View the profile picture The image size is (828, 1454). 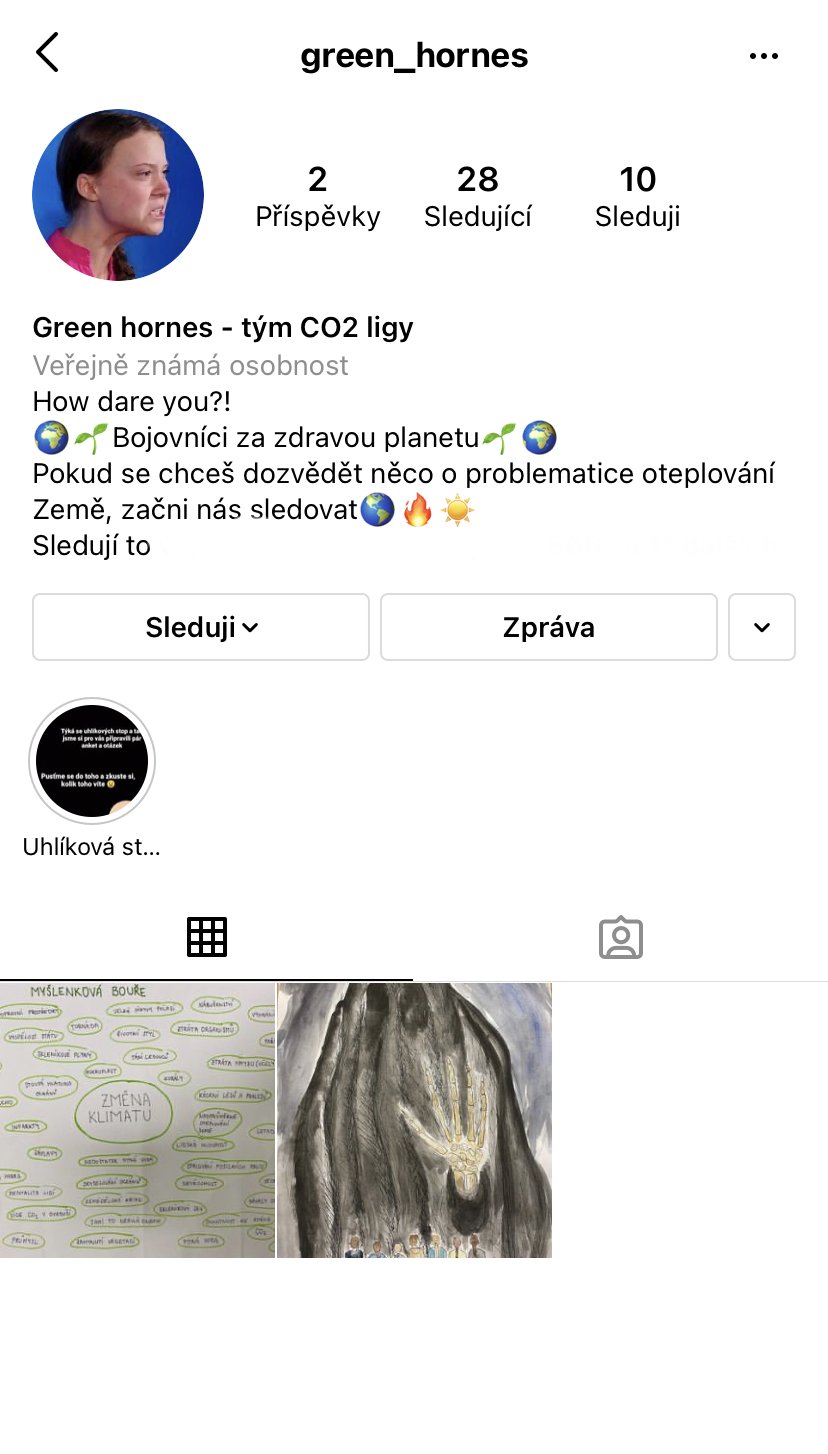coord(118,195)
